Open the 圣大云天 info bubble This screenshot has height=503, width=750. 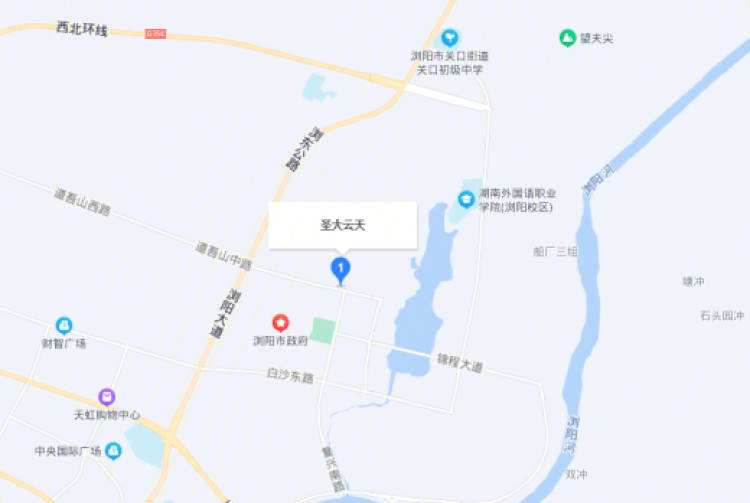[x=342, y=226]
